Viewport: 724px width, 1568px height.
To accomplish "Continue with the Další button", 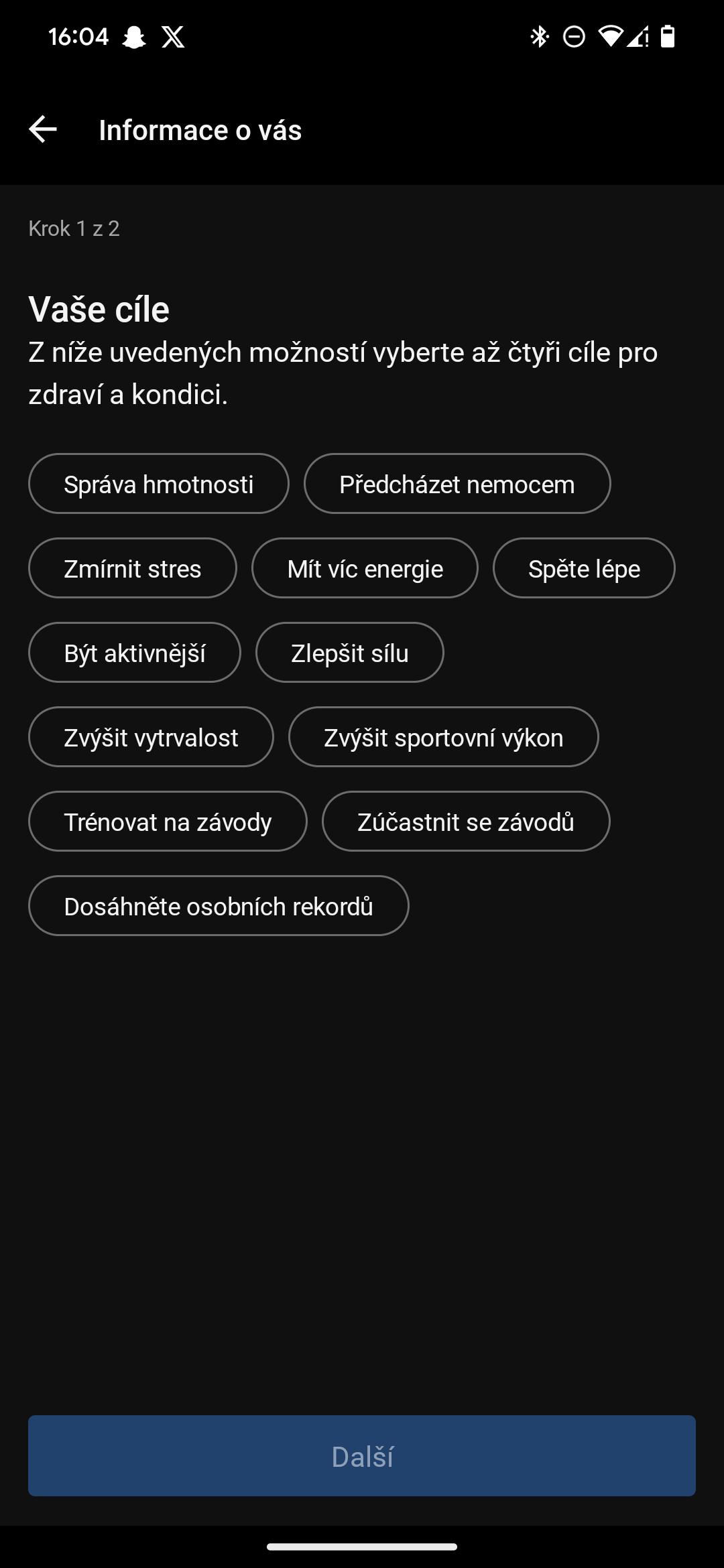I will pos(362,1456).
